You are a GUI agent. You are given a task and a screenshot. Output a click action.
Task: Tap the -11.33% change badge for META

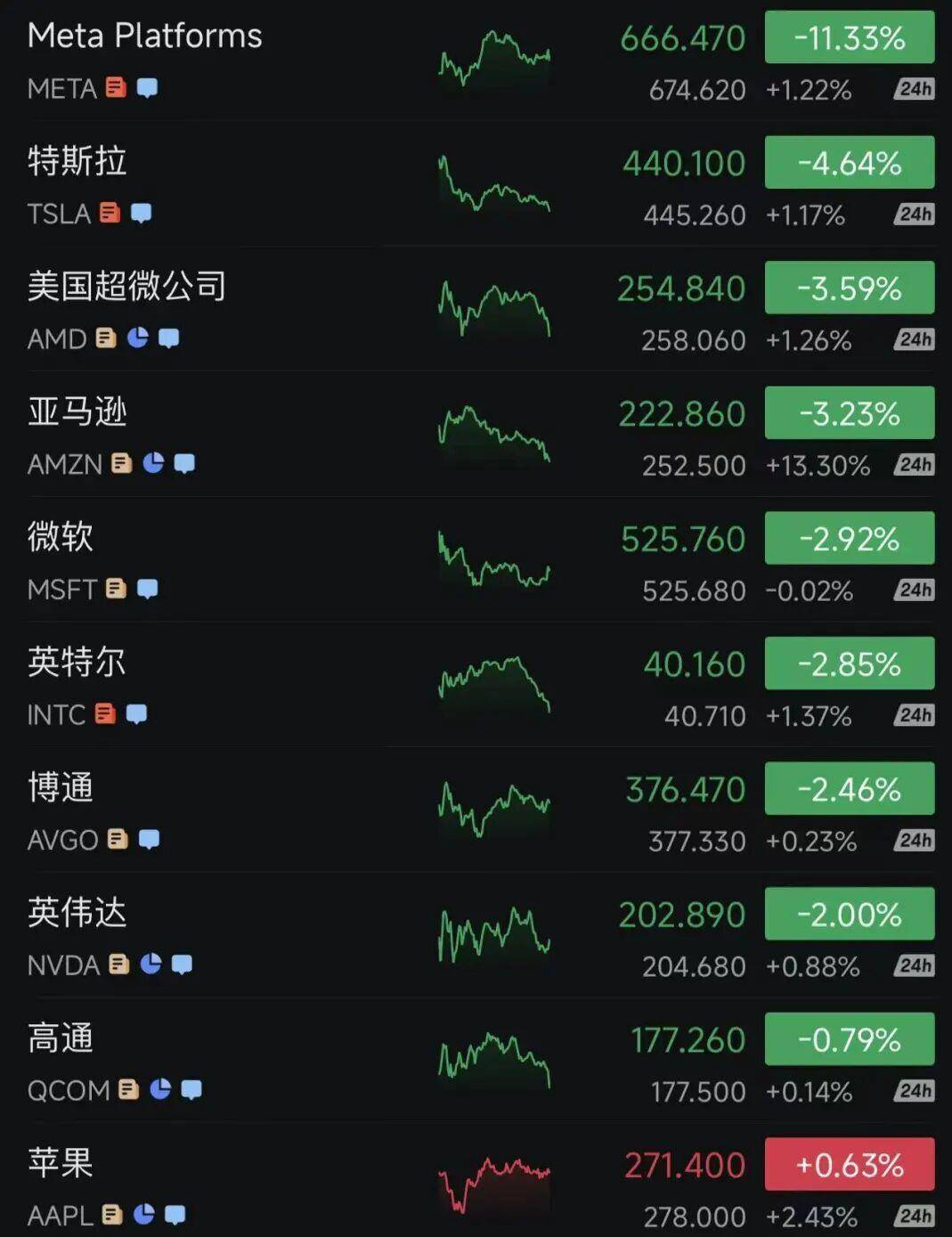click(850, 38)
